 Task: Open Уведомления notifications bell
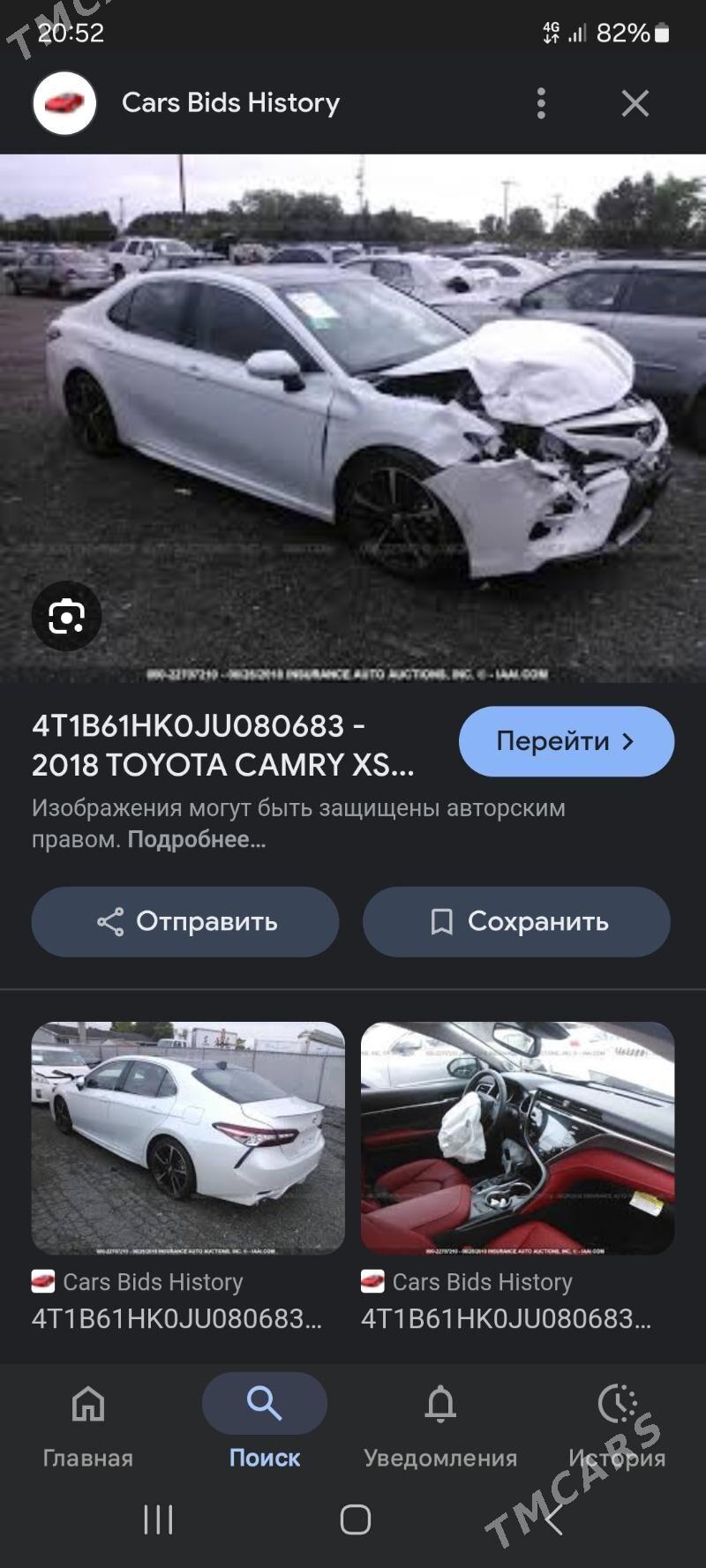(x=439, y=1403)
